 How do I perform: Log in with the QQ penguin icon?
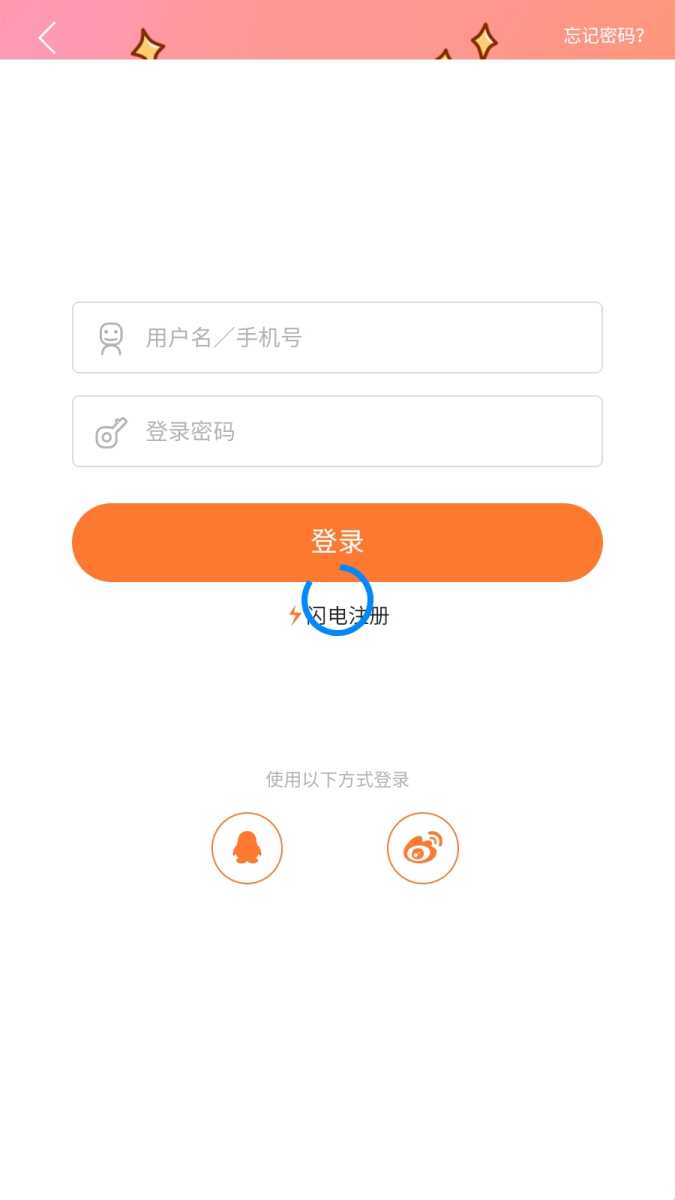click(247, 848)
